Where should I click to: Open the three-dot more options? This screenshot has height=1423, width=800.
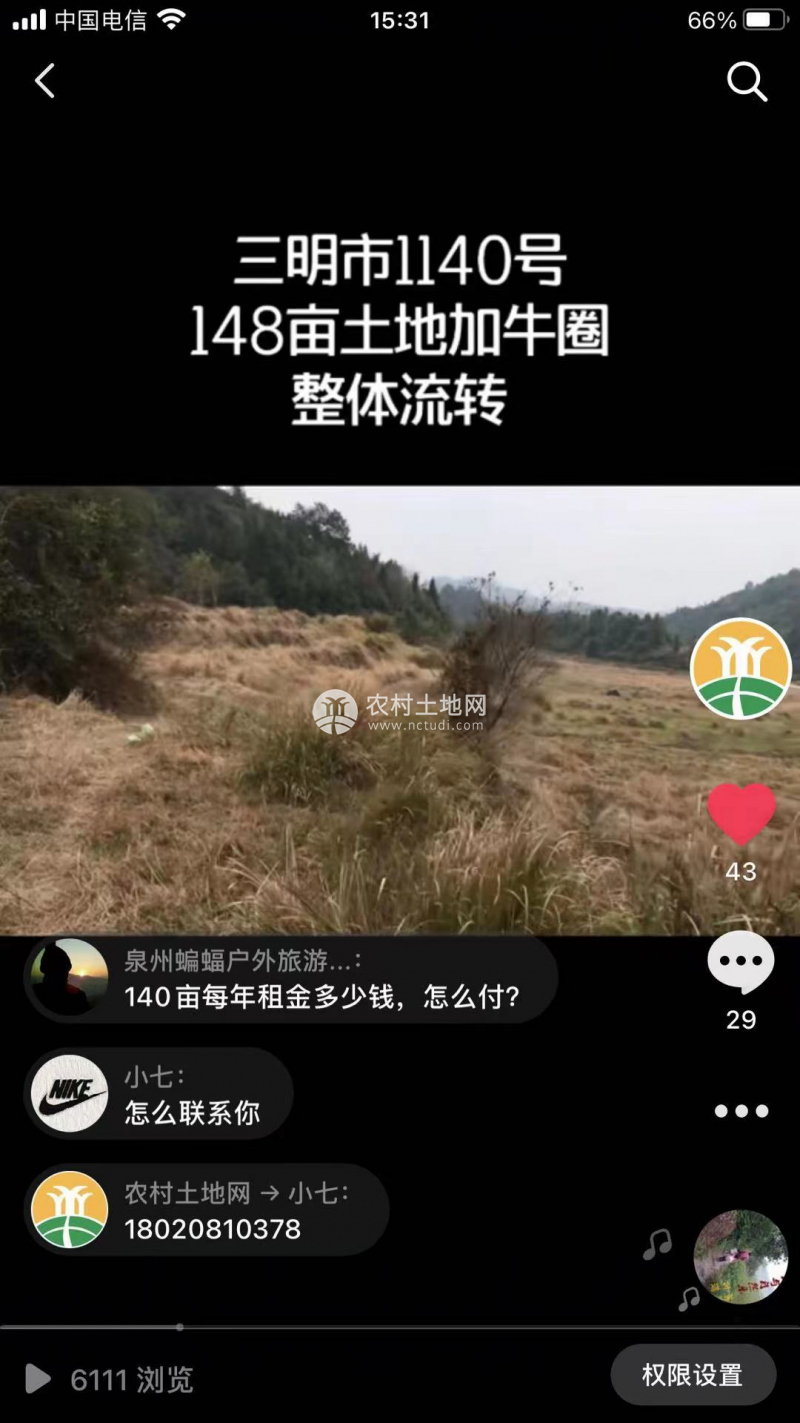(x=741, y=1111)
